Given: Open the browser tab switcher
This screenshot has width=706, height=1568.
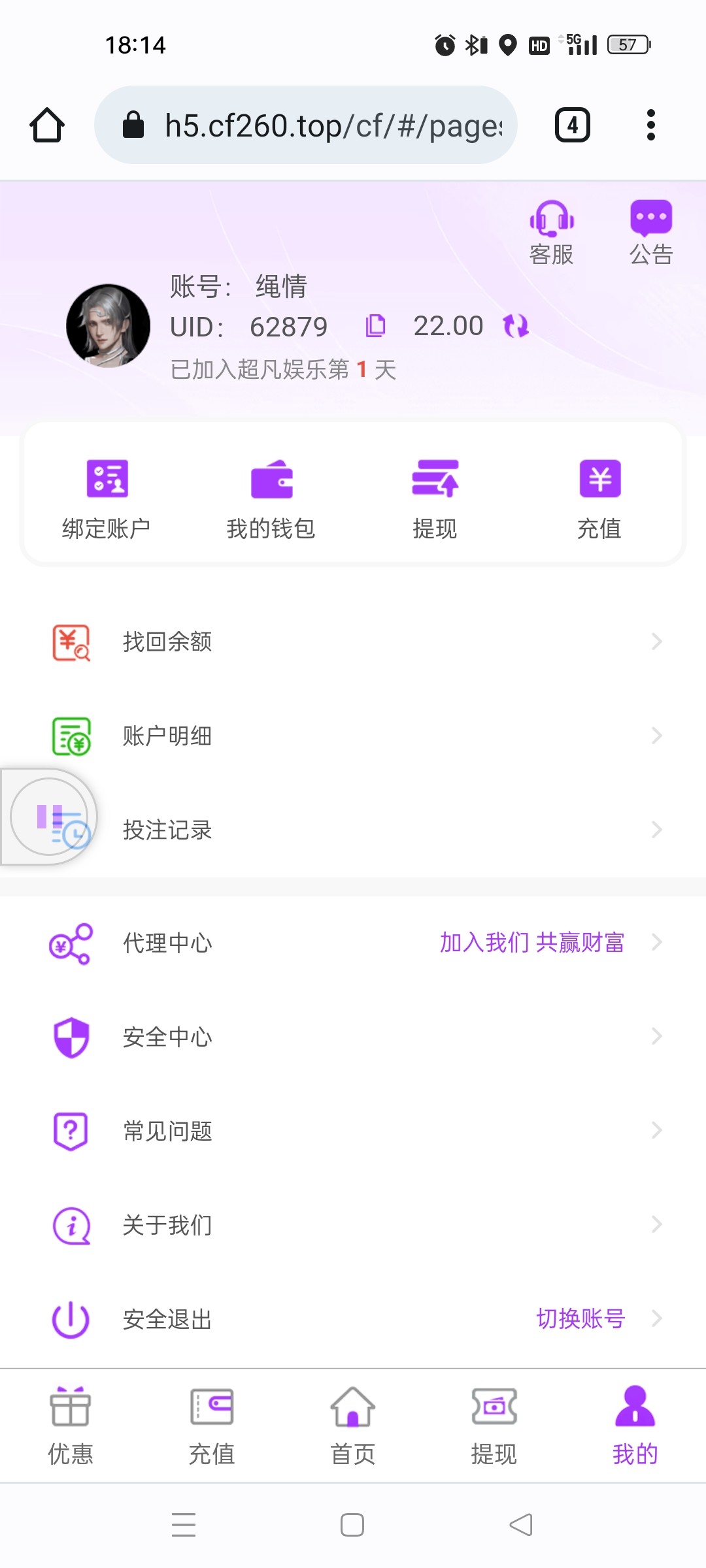Looking at the screenshot, I should [x=573, y=125].
